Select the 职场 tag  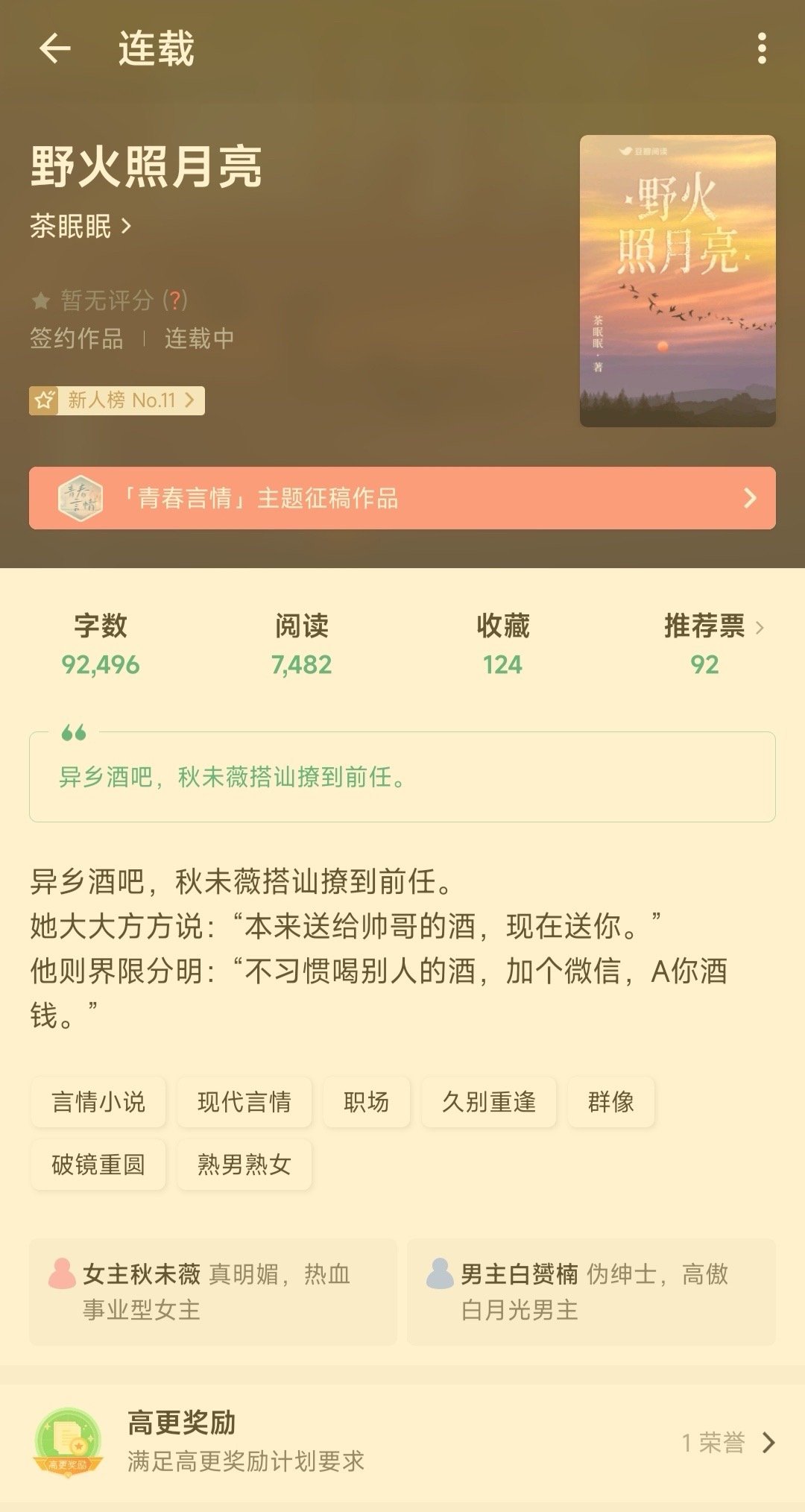click(x=367, y=1102)
